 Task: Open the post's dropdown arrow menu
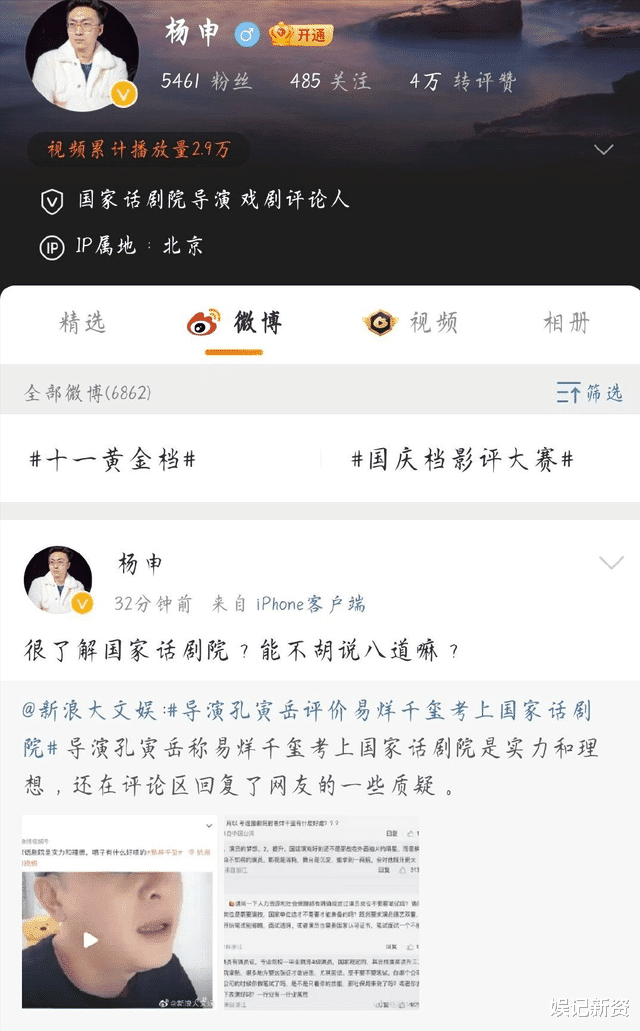click(x=611, y=563)
